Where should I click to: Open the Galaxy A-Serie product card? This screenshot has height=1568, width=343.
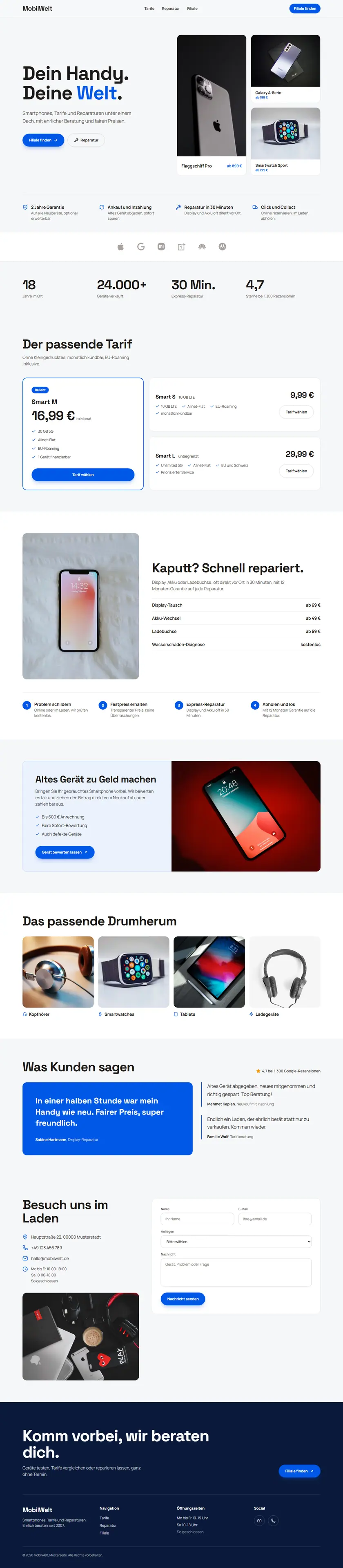point(285,68)
